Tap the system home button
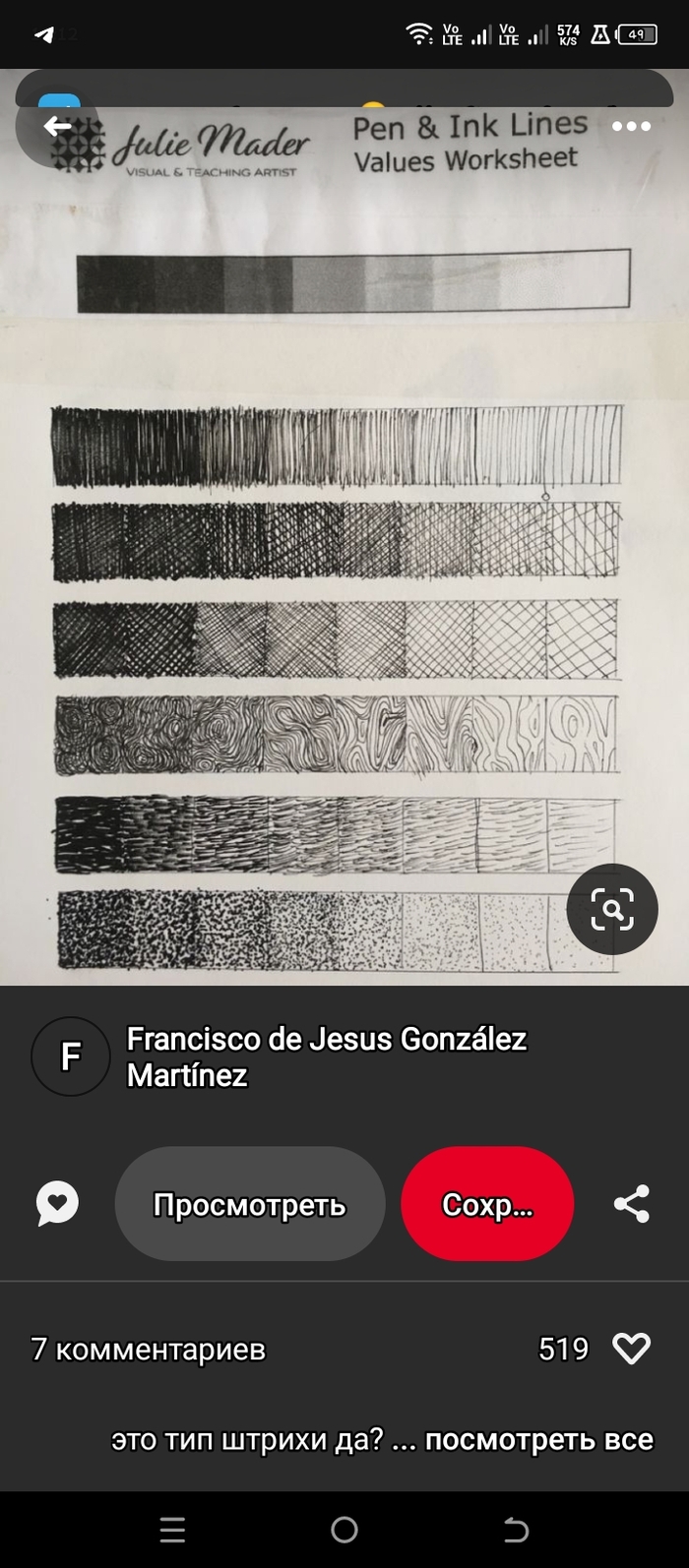This screenshot has width=689, height=1568. click(x=344, y=1530)
